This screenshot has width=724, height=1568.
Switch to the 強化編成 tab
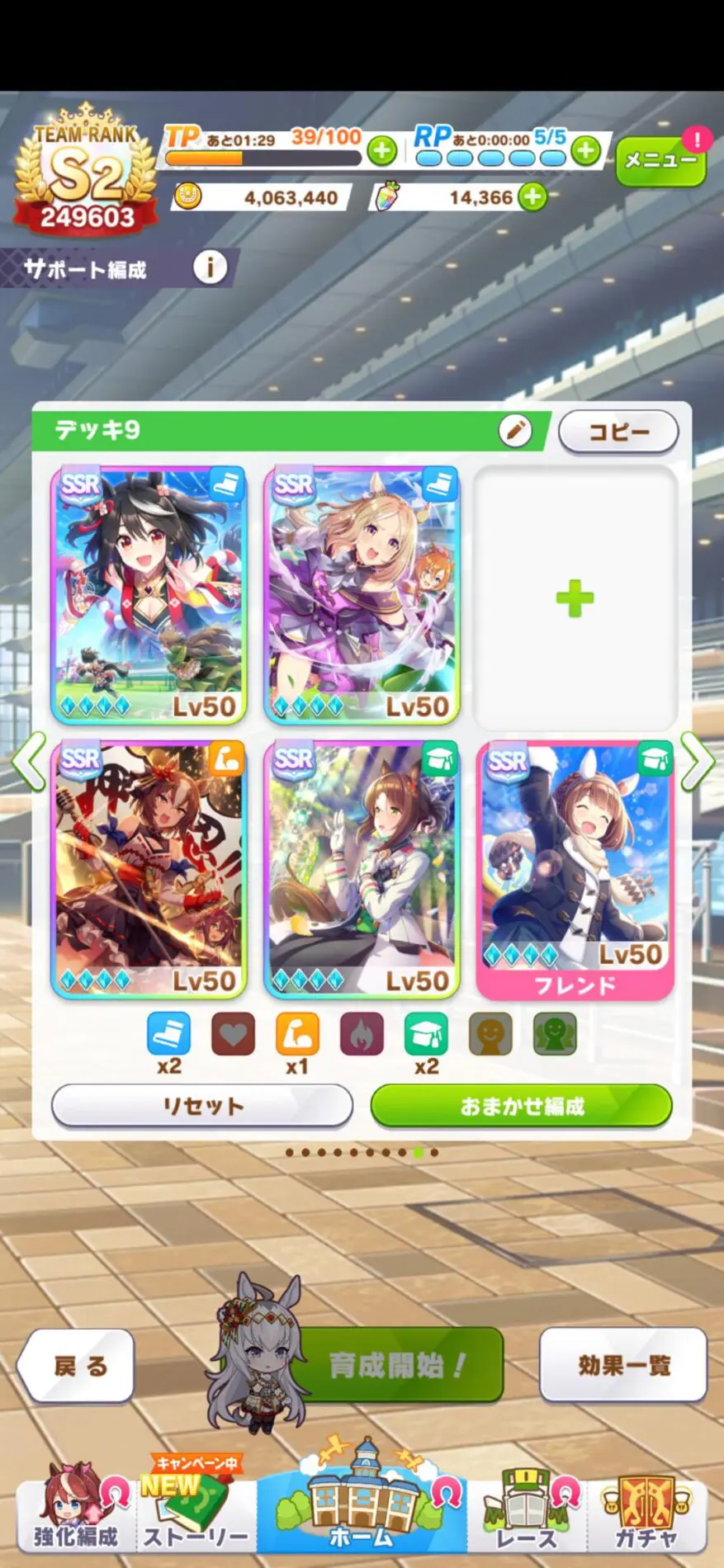76,1514
